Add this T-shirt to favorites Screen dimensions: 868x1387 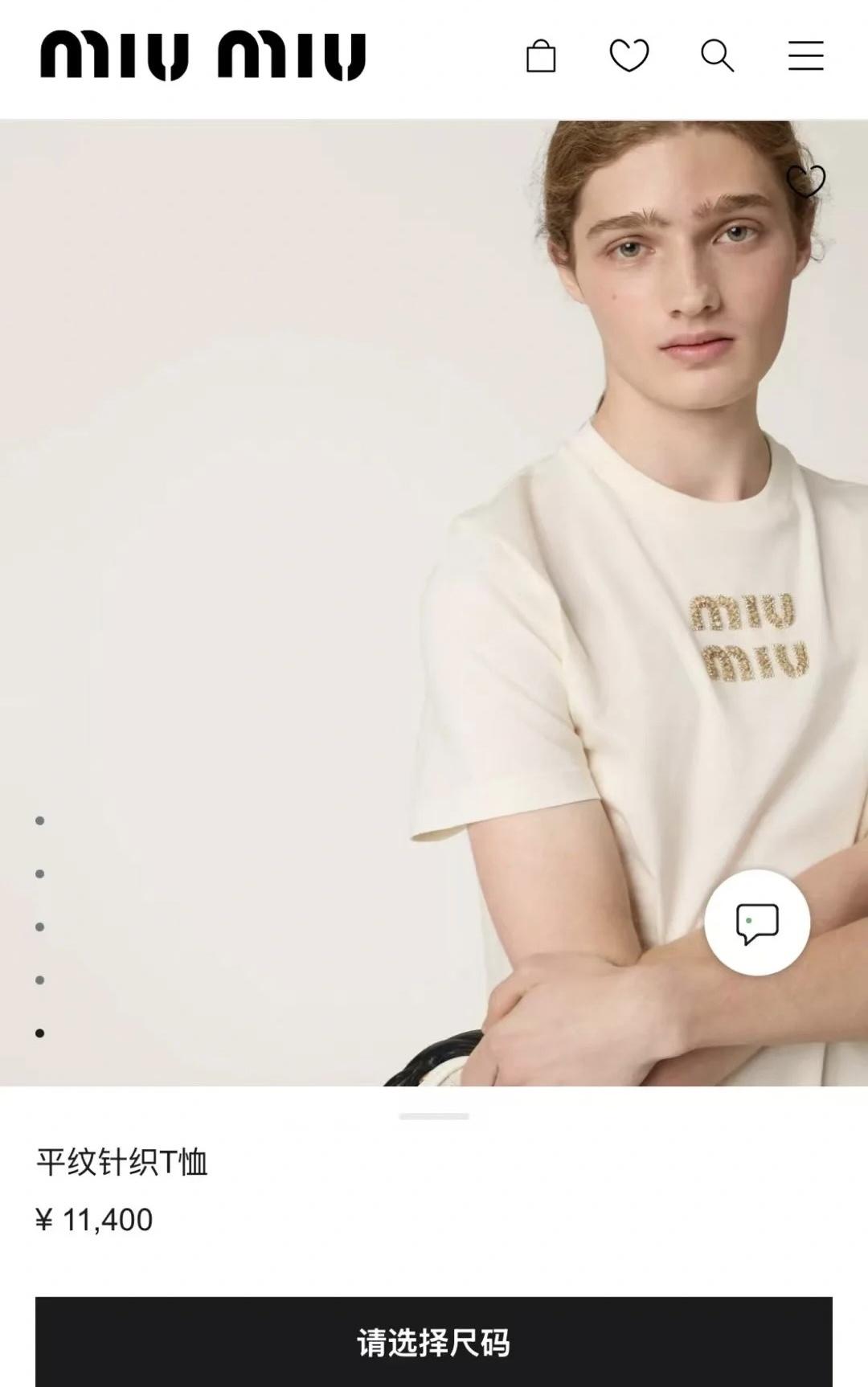[805, 181]
